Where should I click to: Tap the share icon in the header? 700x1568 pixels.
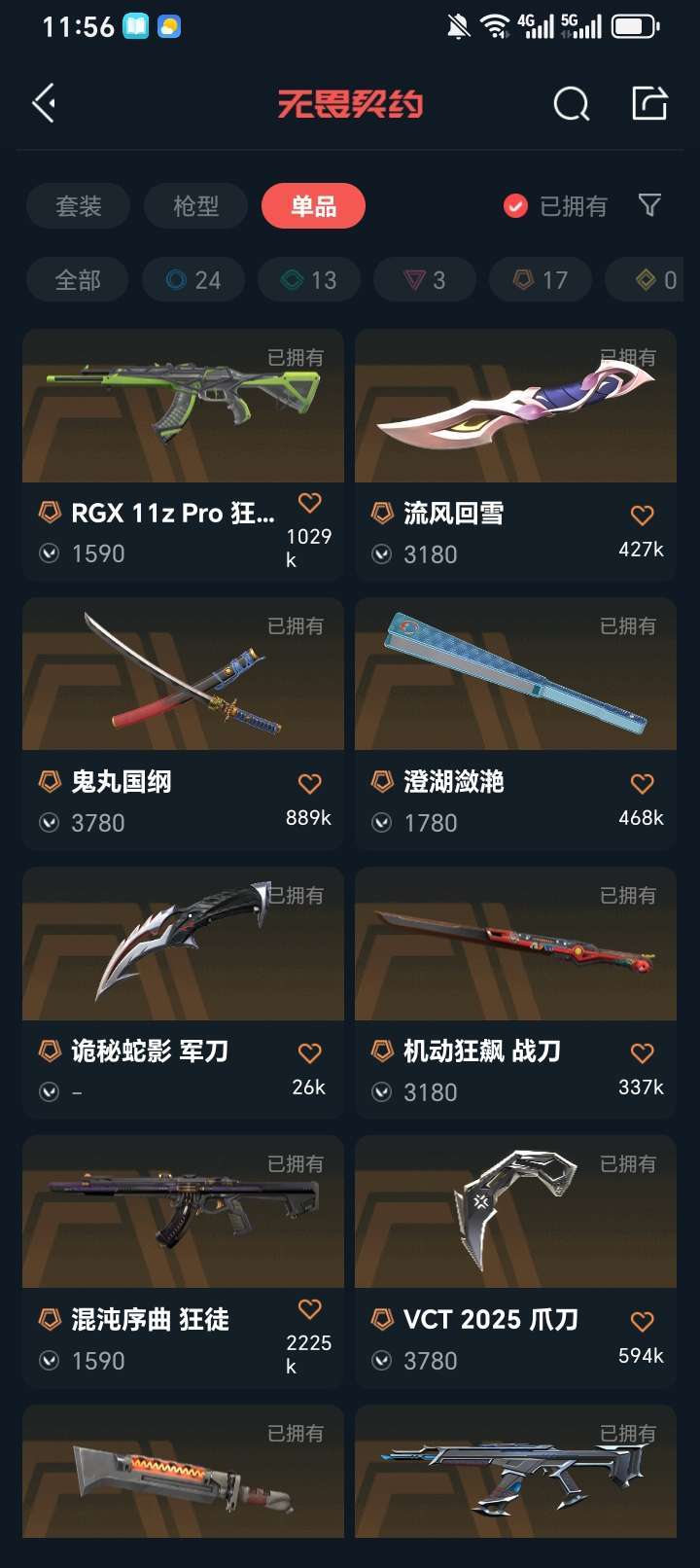click(x=649, y=103)
